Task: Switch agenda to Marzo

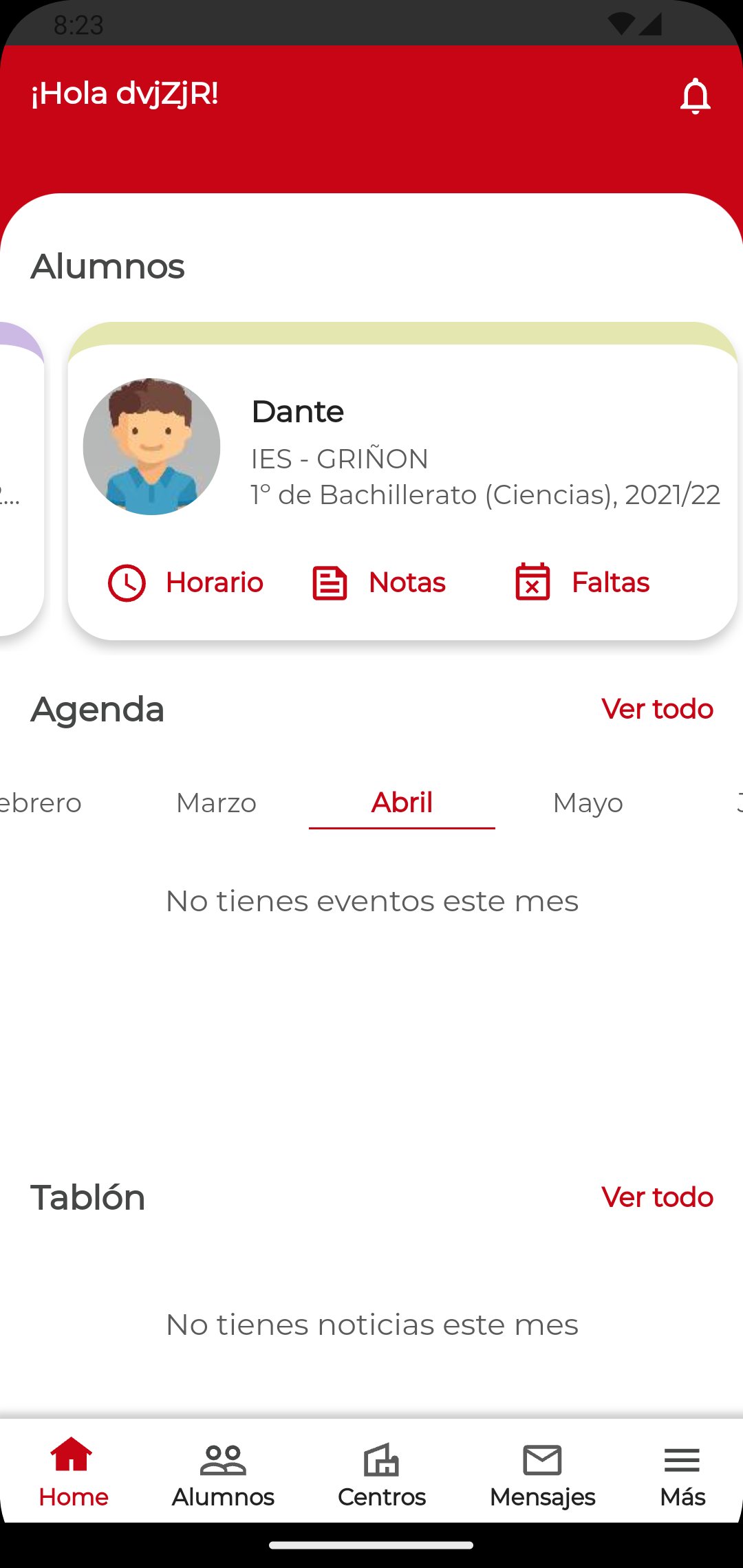Action: (216, 803)
